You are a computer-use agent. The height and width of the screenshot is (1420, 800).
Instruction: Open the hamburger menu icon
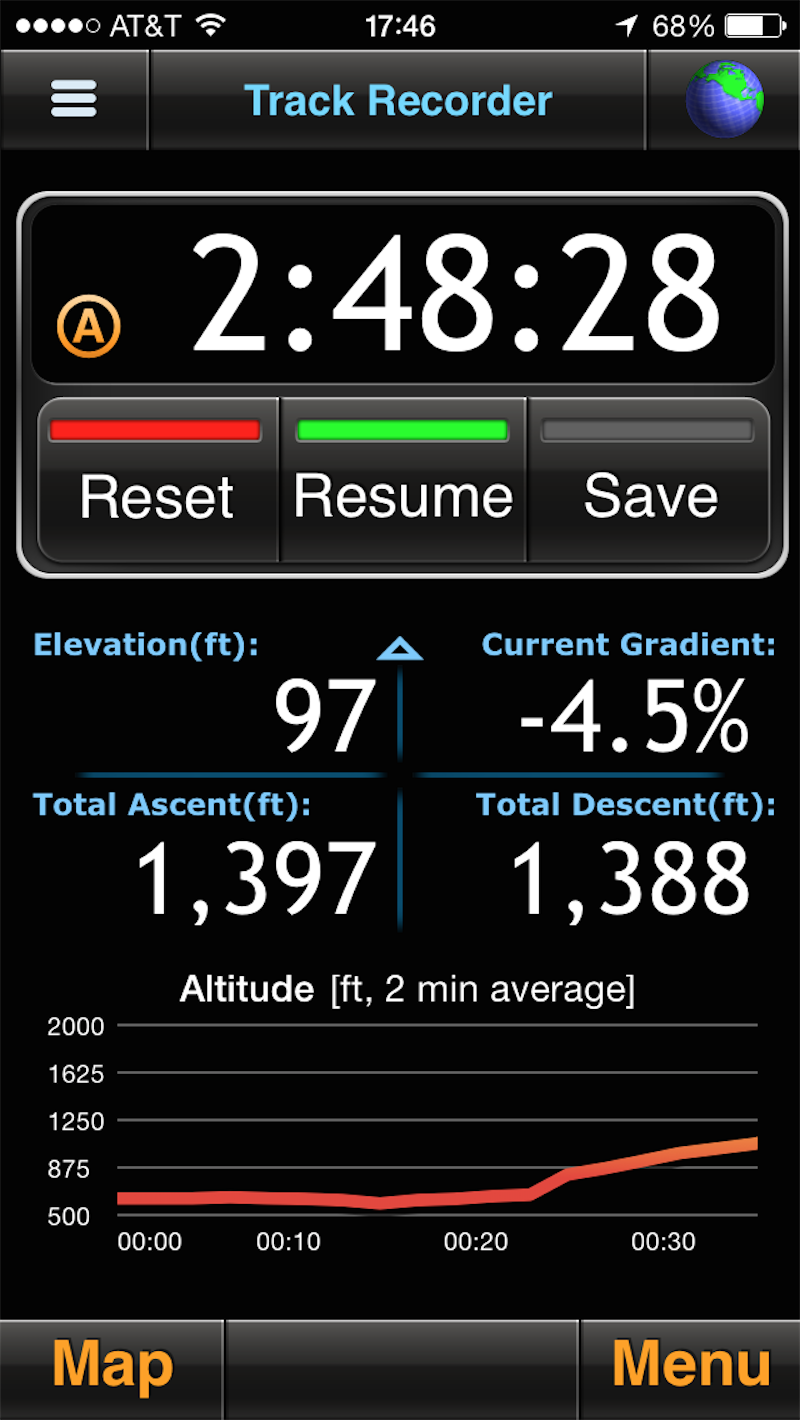(x=73, y=100)
